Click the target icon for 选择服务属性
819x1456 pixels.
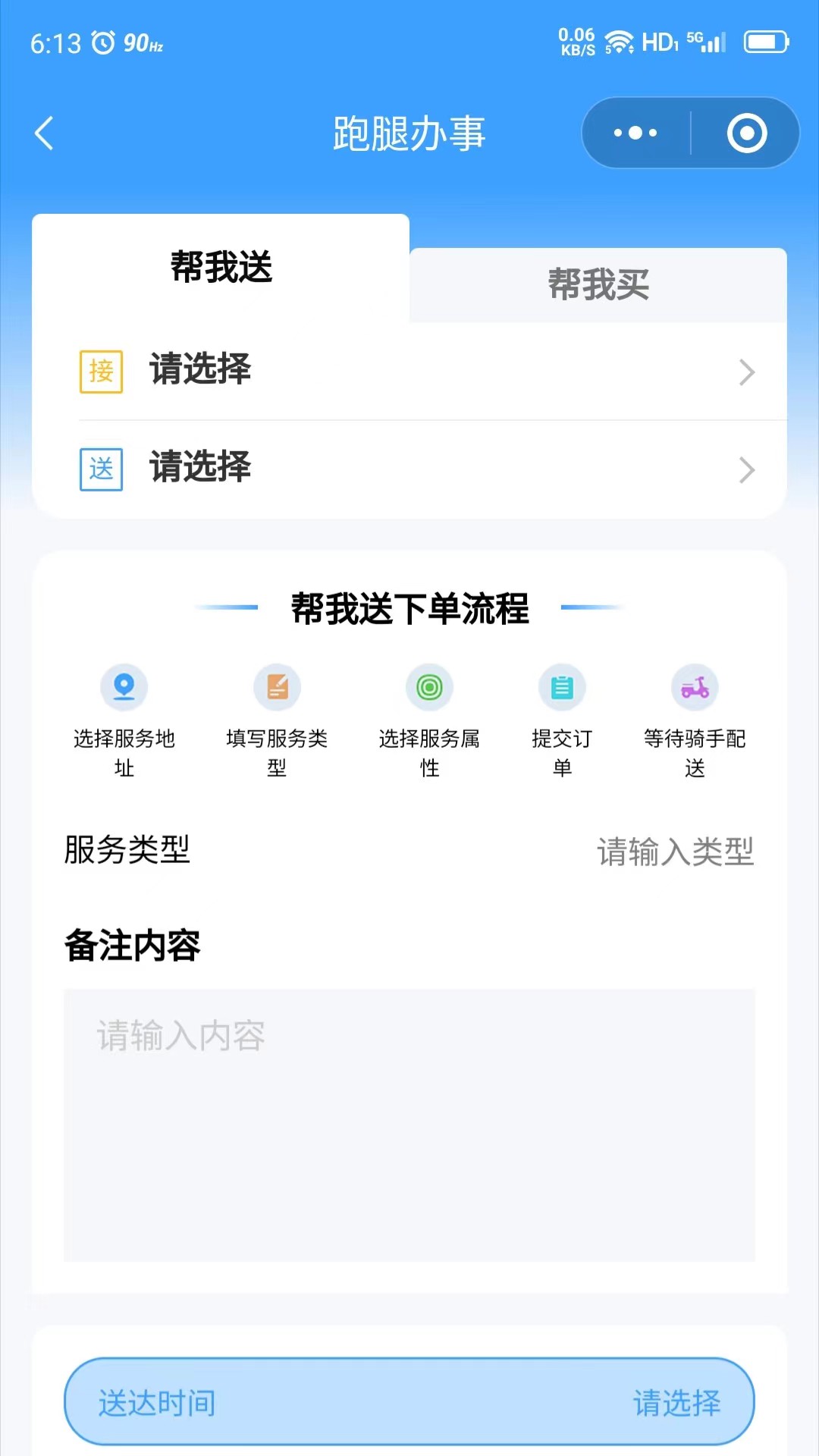pos(429,687)
